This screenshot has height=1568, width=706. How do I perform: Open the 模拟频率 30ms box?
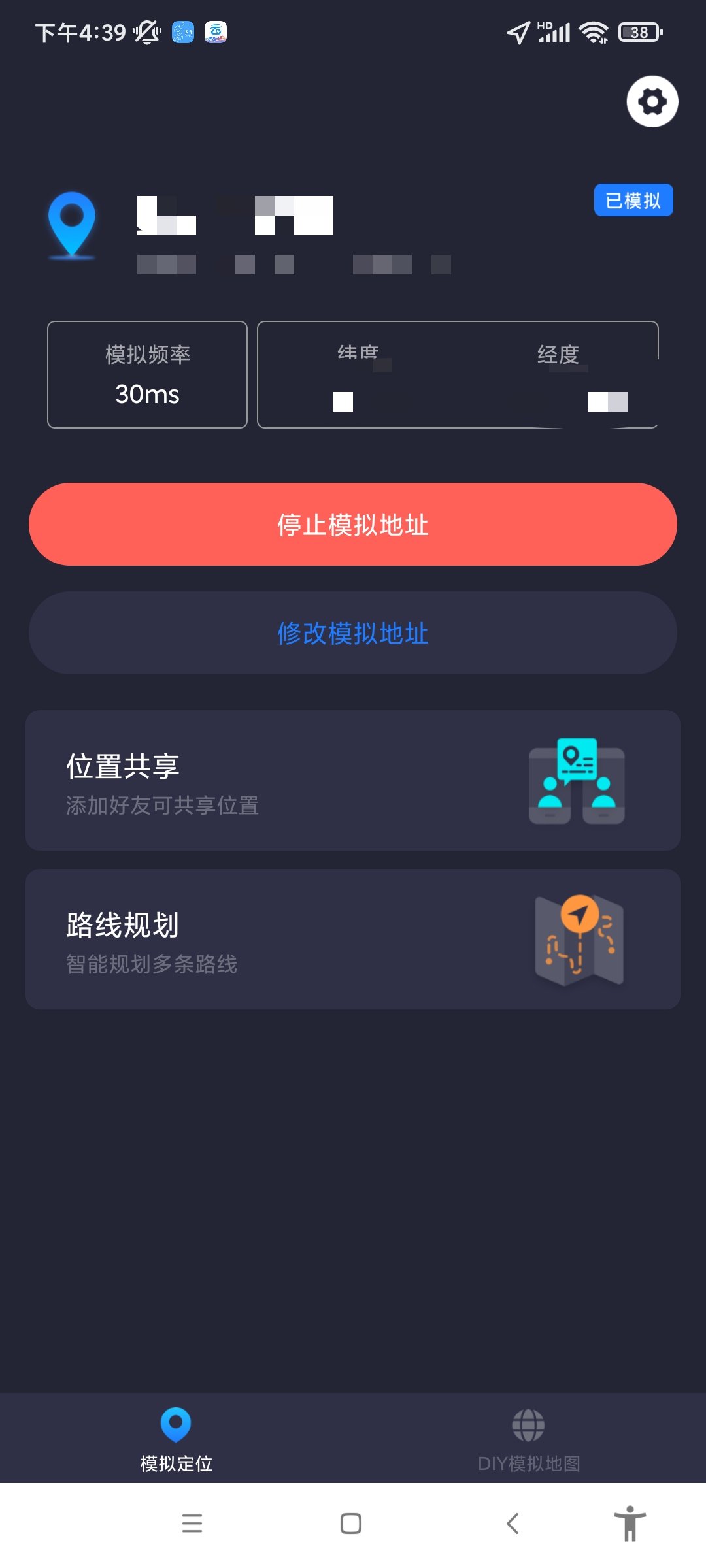pos(147,374)
